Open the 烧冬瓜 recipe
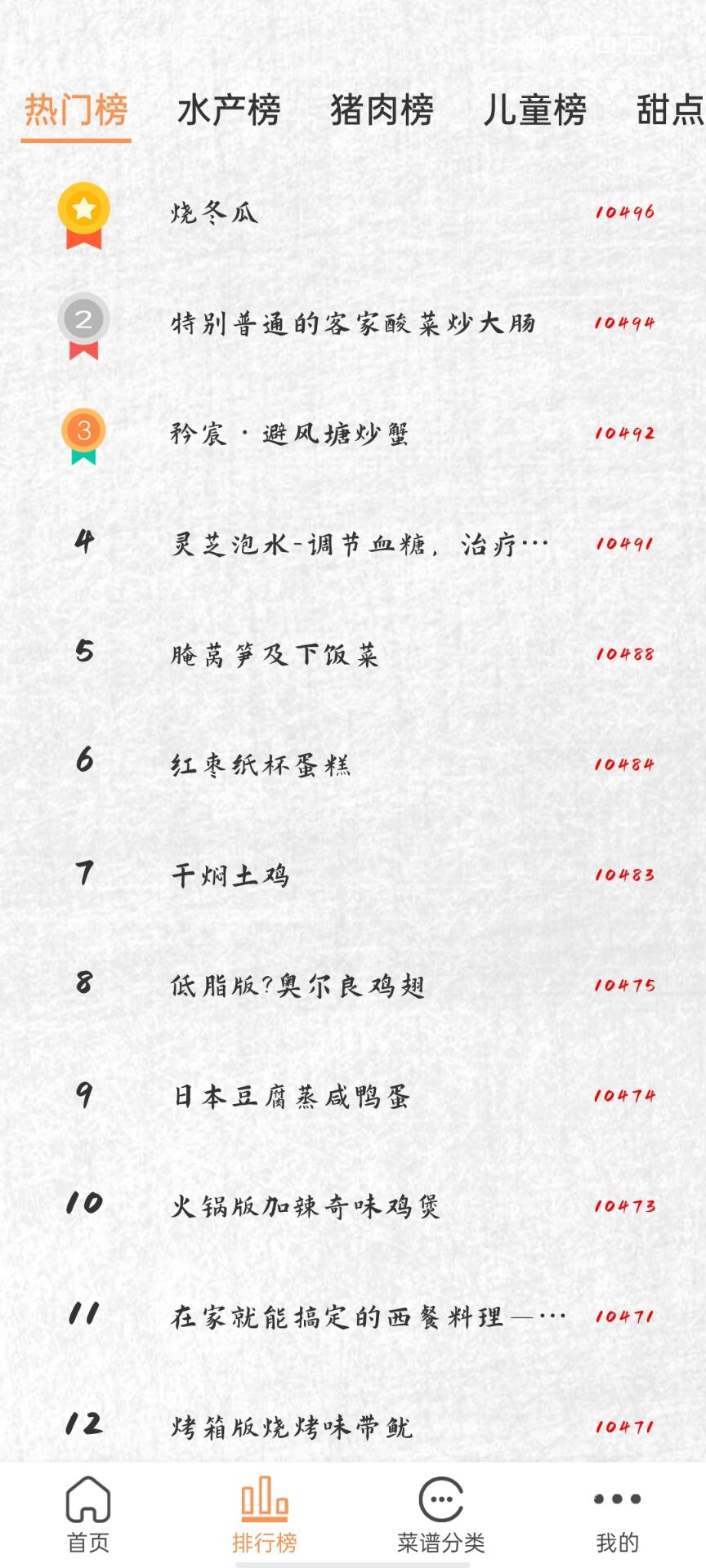This screenshot has height=1568, width=706. [x=214, y=213]
